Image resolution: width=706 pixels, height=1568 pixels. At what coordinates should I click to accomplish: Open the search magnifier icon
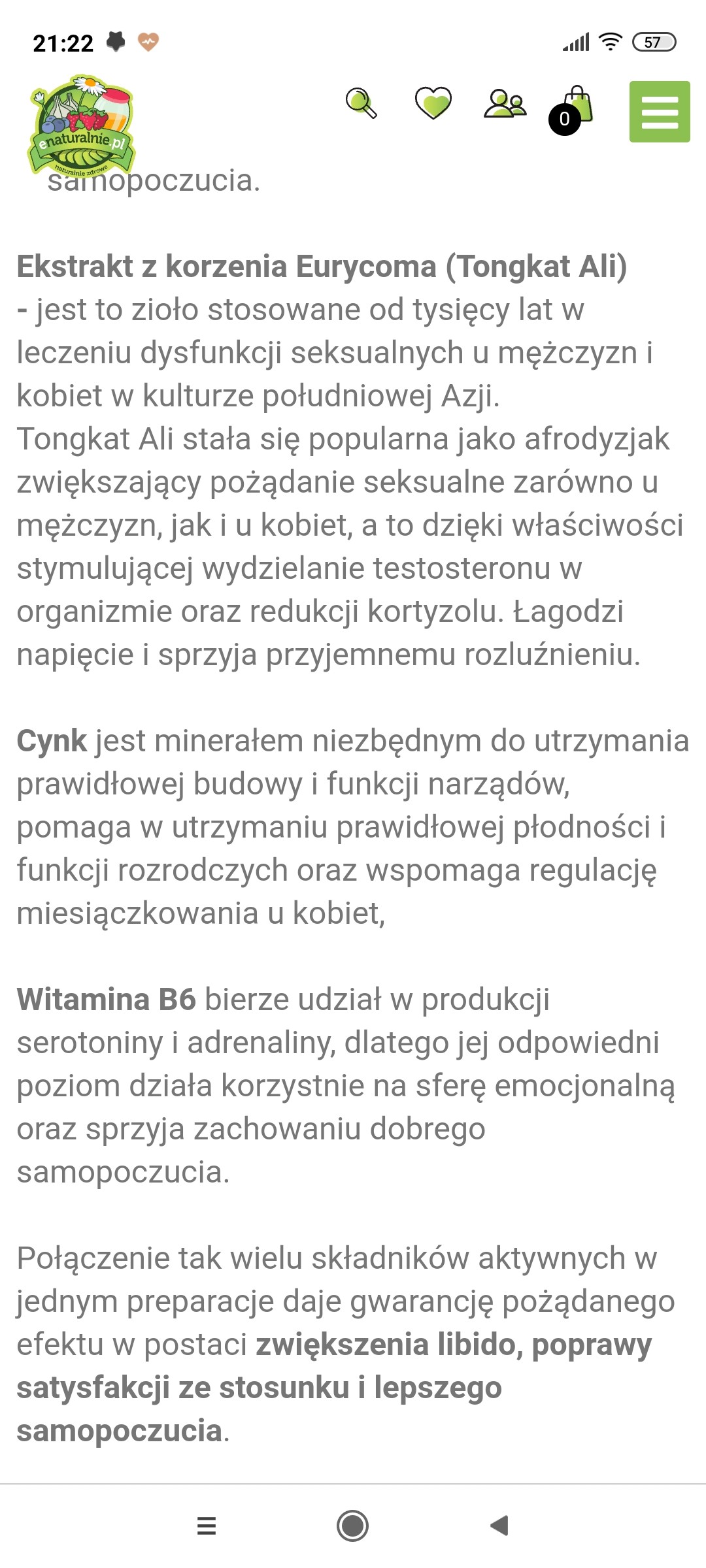(361, 103)
